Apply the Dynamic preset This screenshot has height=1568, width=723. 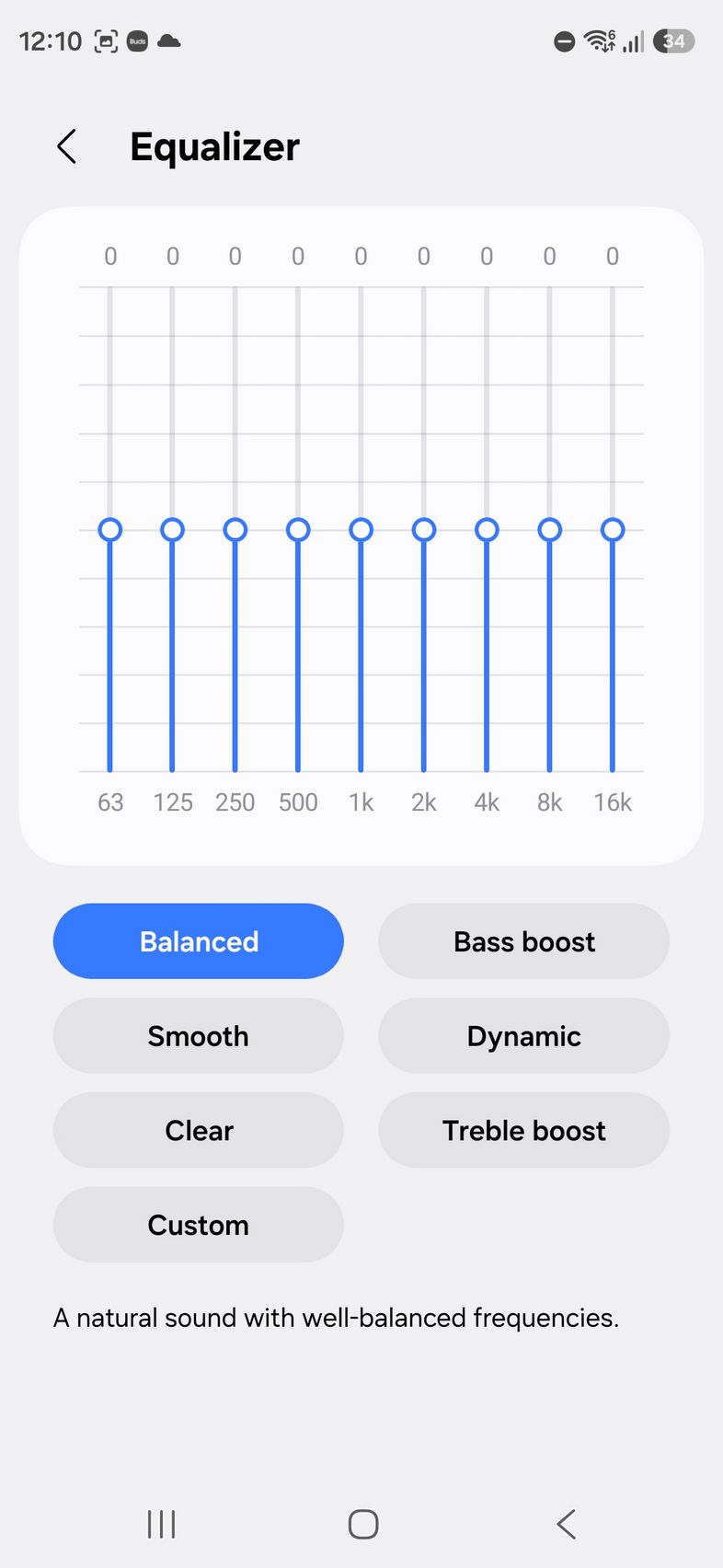click(523, 1036)
